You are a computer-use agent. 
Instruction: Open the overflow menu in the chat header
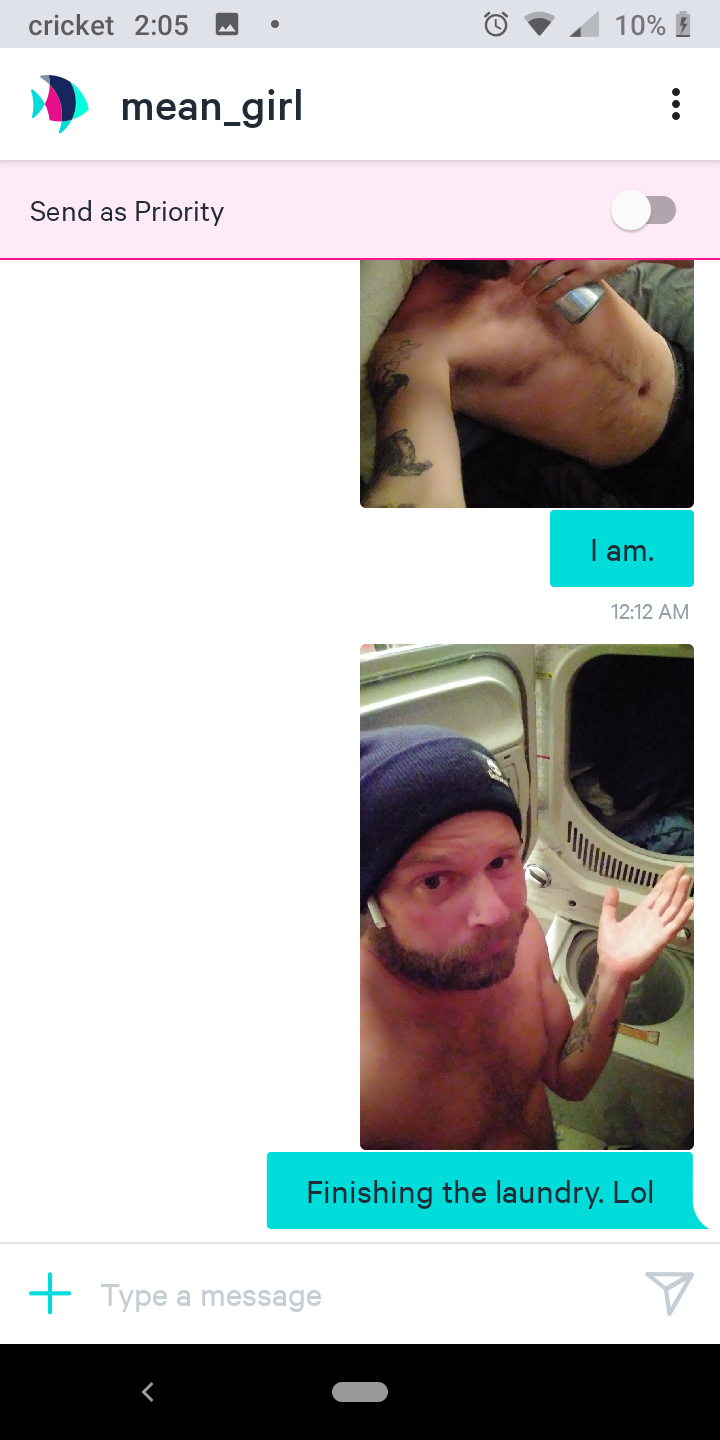pyautogui.click(x=676, y=104)
